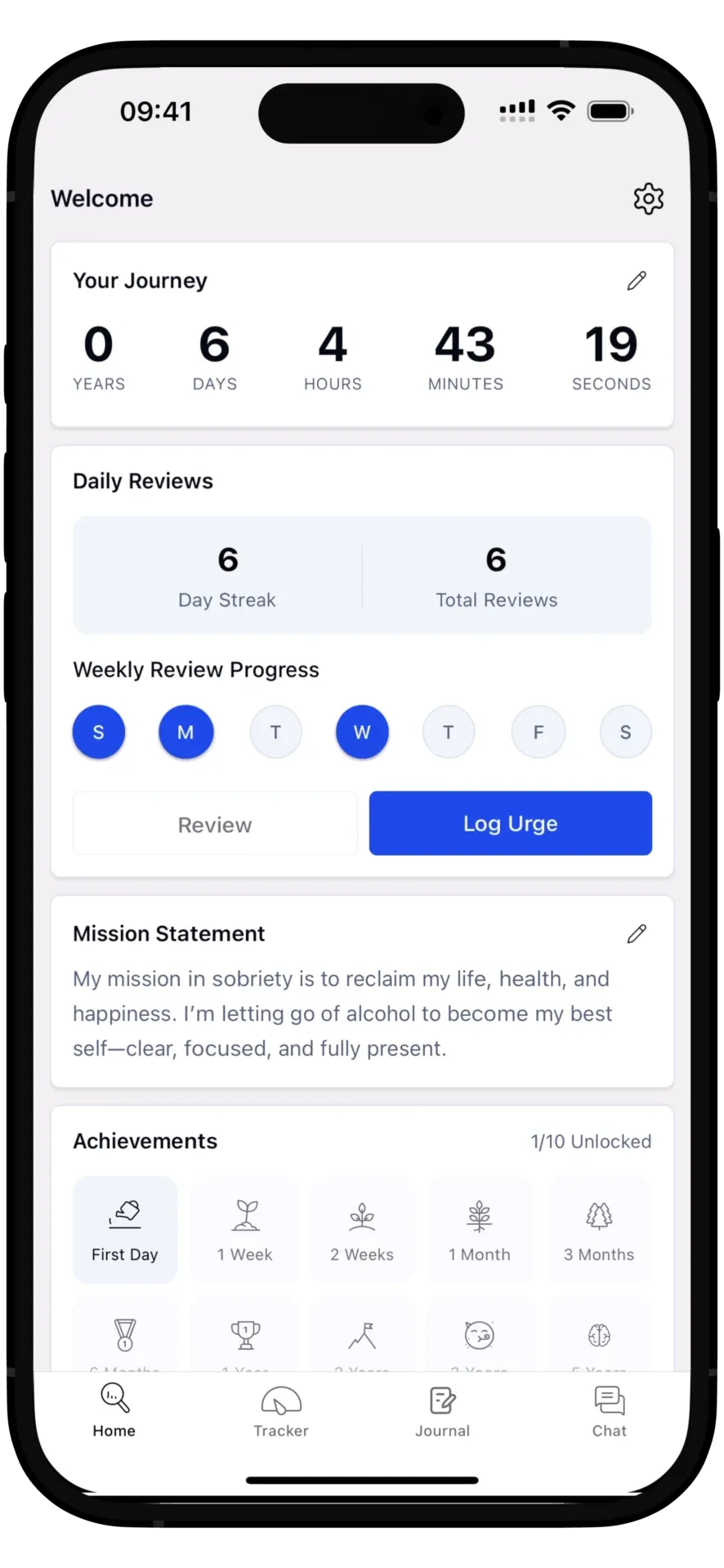Edit Your Journey with the pencil icon
Image resolution: width=724 pixels, height=1568 pixels.
637,281
